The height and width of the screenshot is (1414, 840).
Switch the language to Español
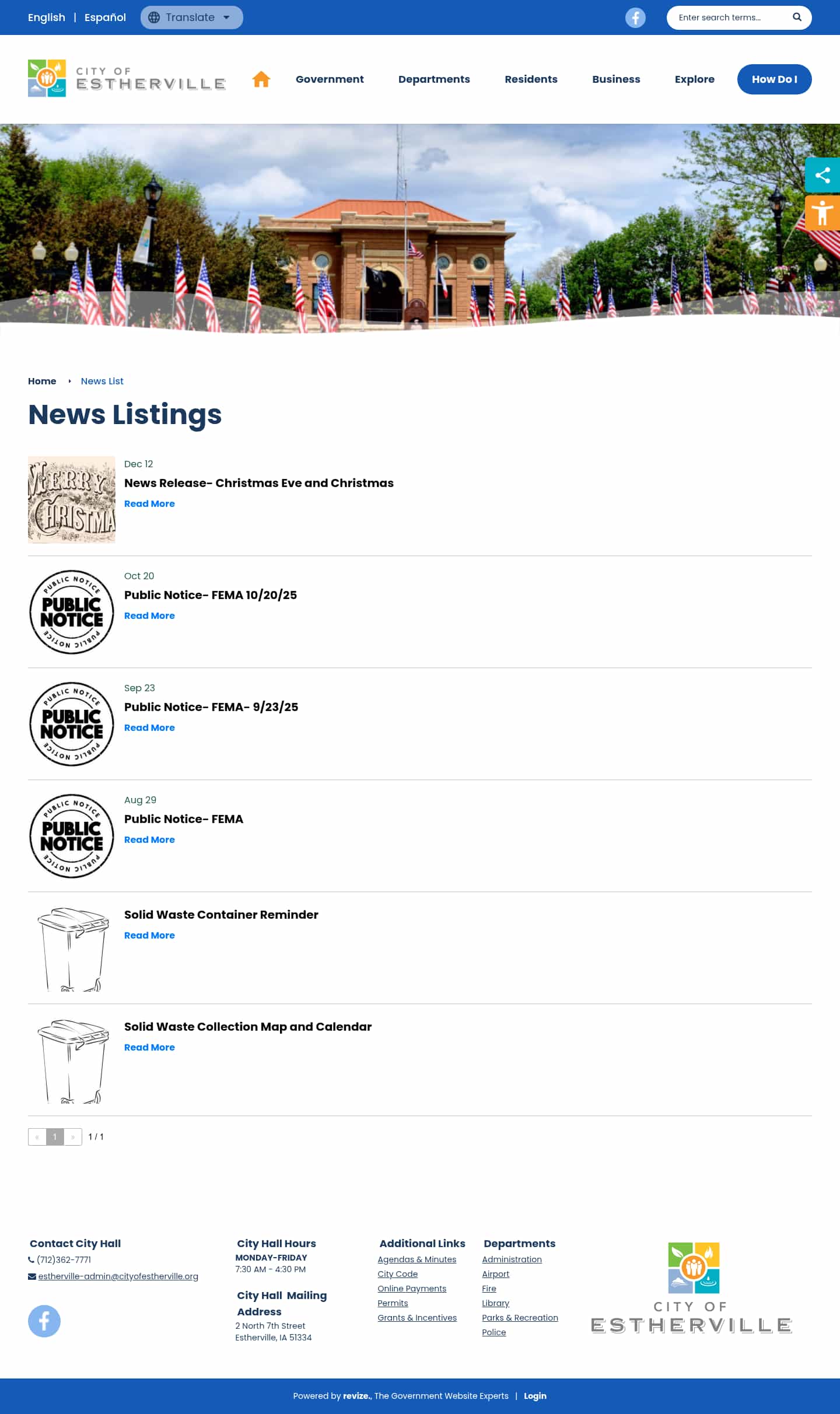coord(105,17)
